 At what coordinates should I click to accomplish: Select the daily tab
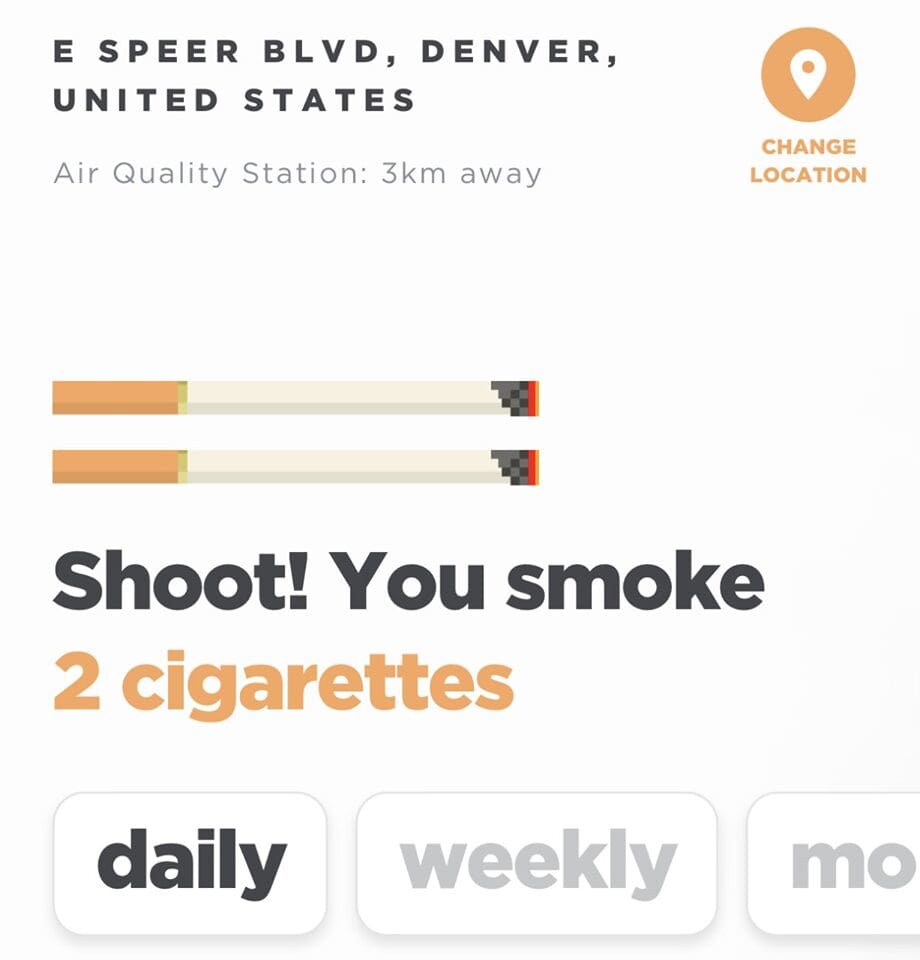coord(190,862)
